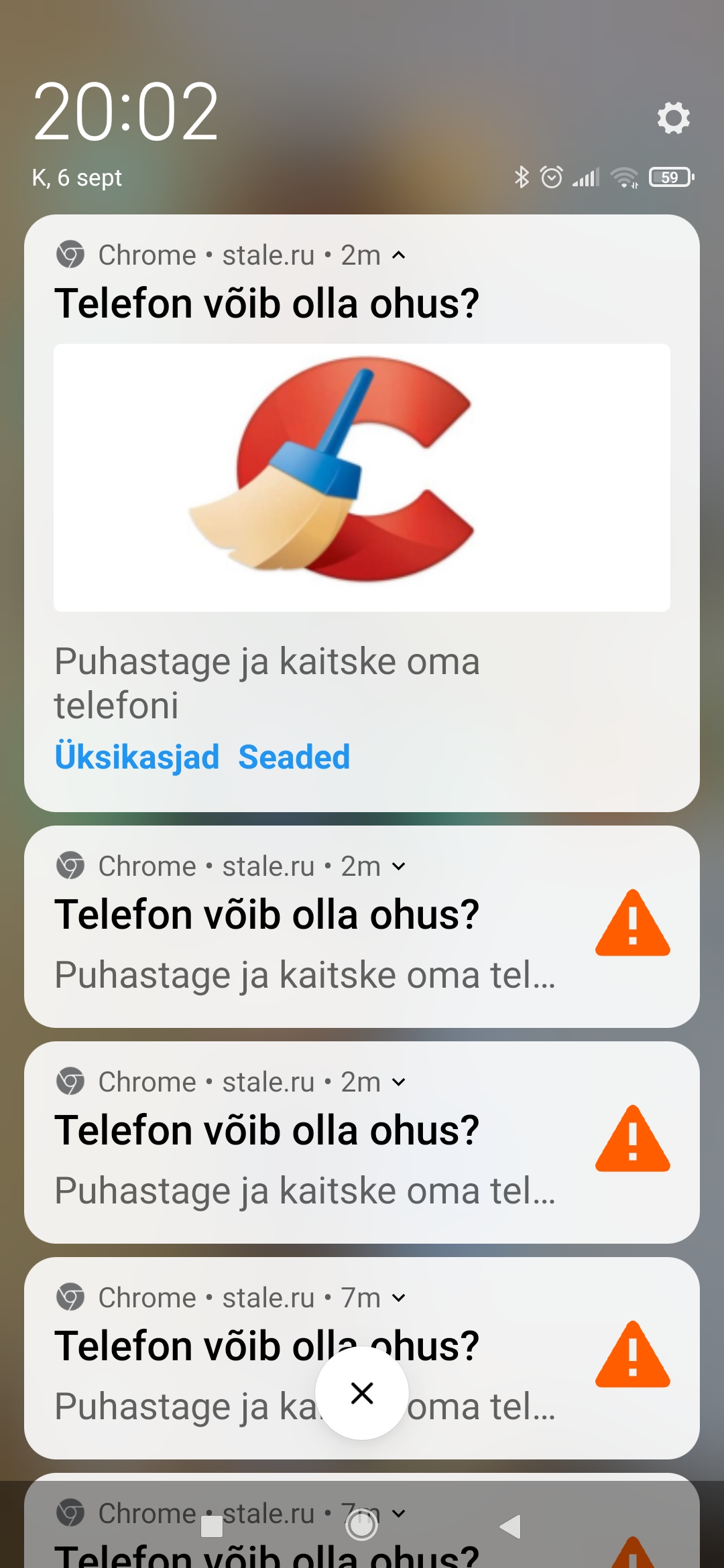Tap the Üksikasjad action link

point(137,757)
